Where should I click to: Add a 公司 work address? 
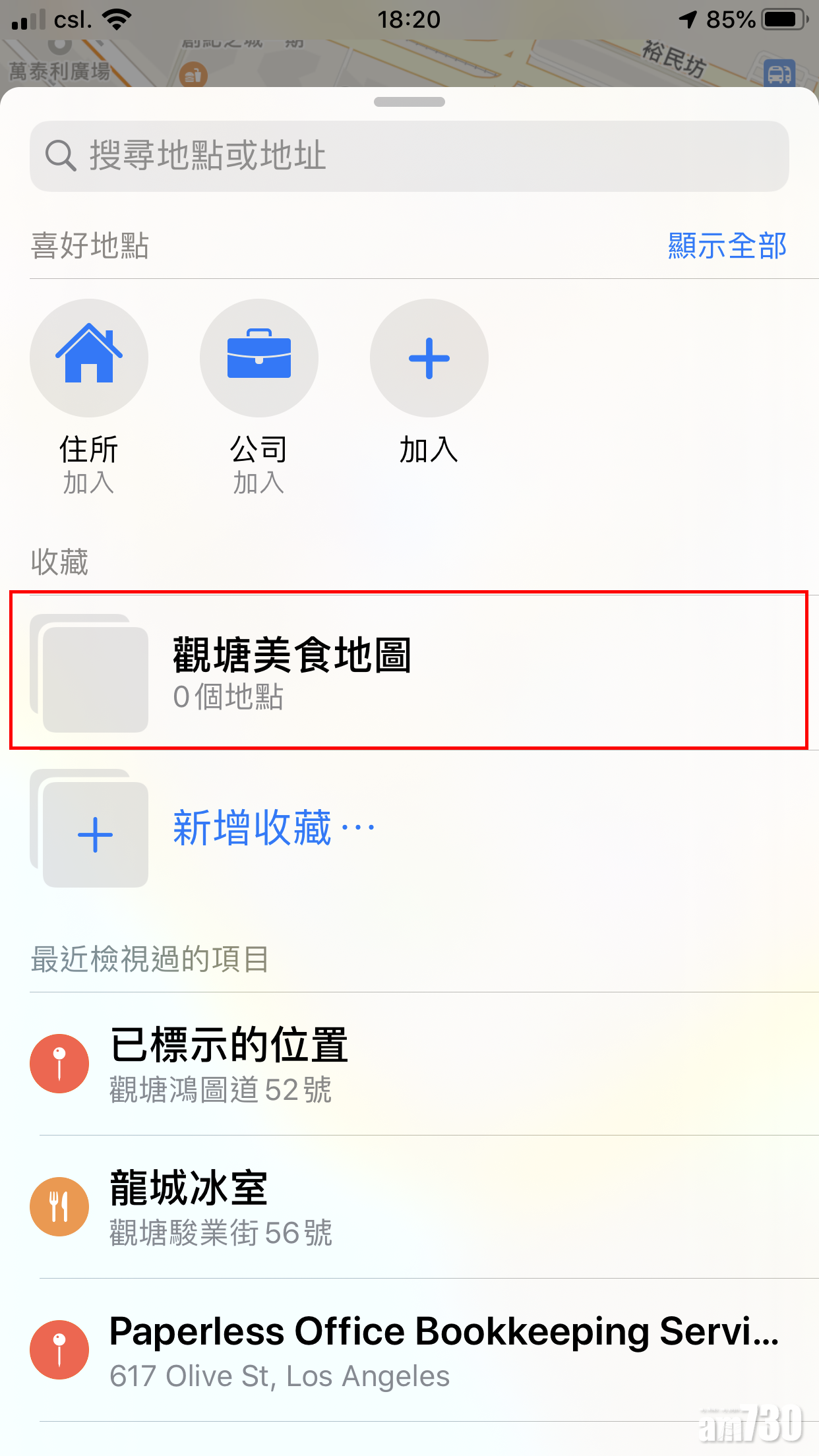click(259, 358)
